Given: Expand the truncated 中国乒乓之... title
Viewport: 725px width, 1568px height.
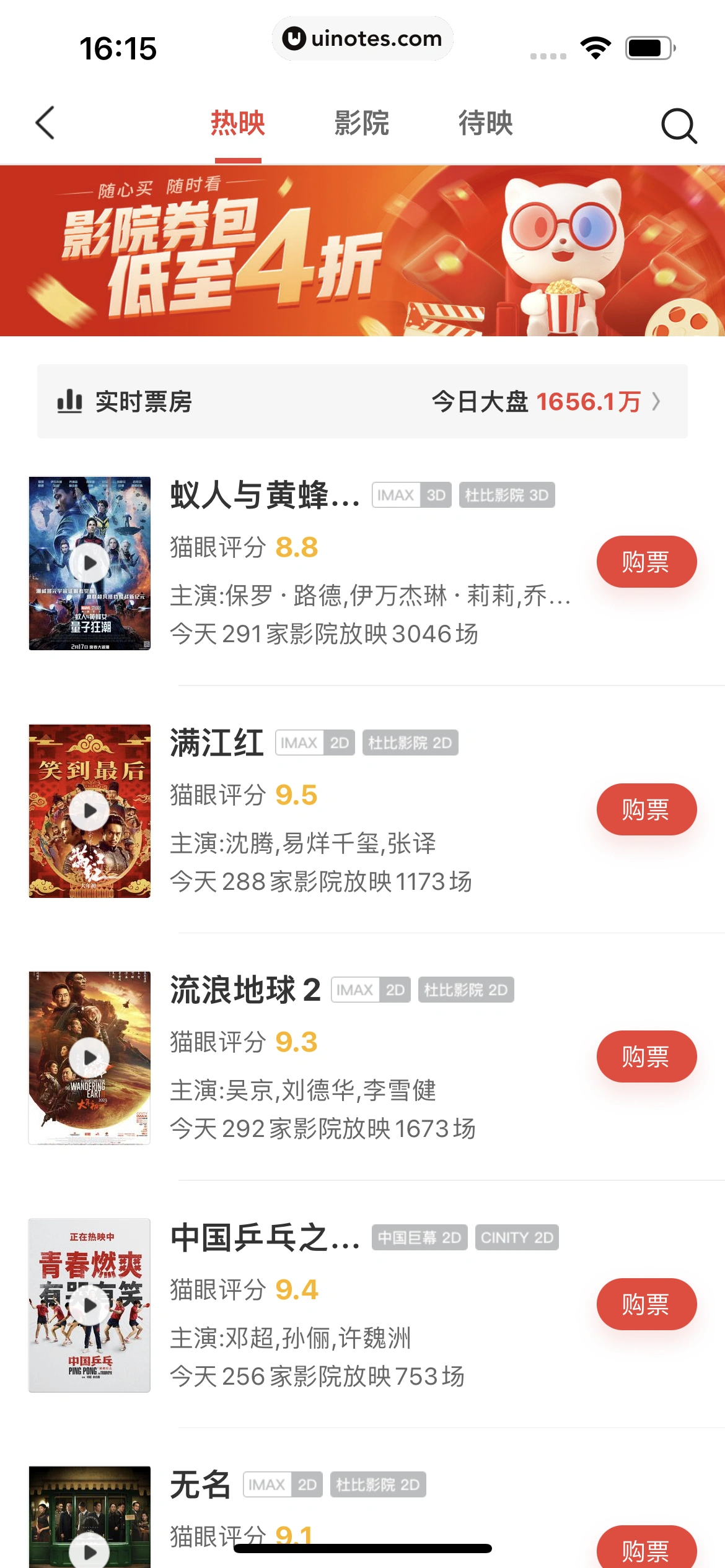Looking at the screenshot, I should point(263,1237).
